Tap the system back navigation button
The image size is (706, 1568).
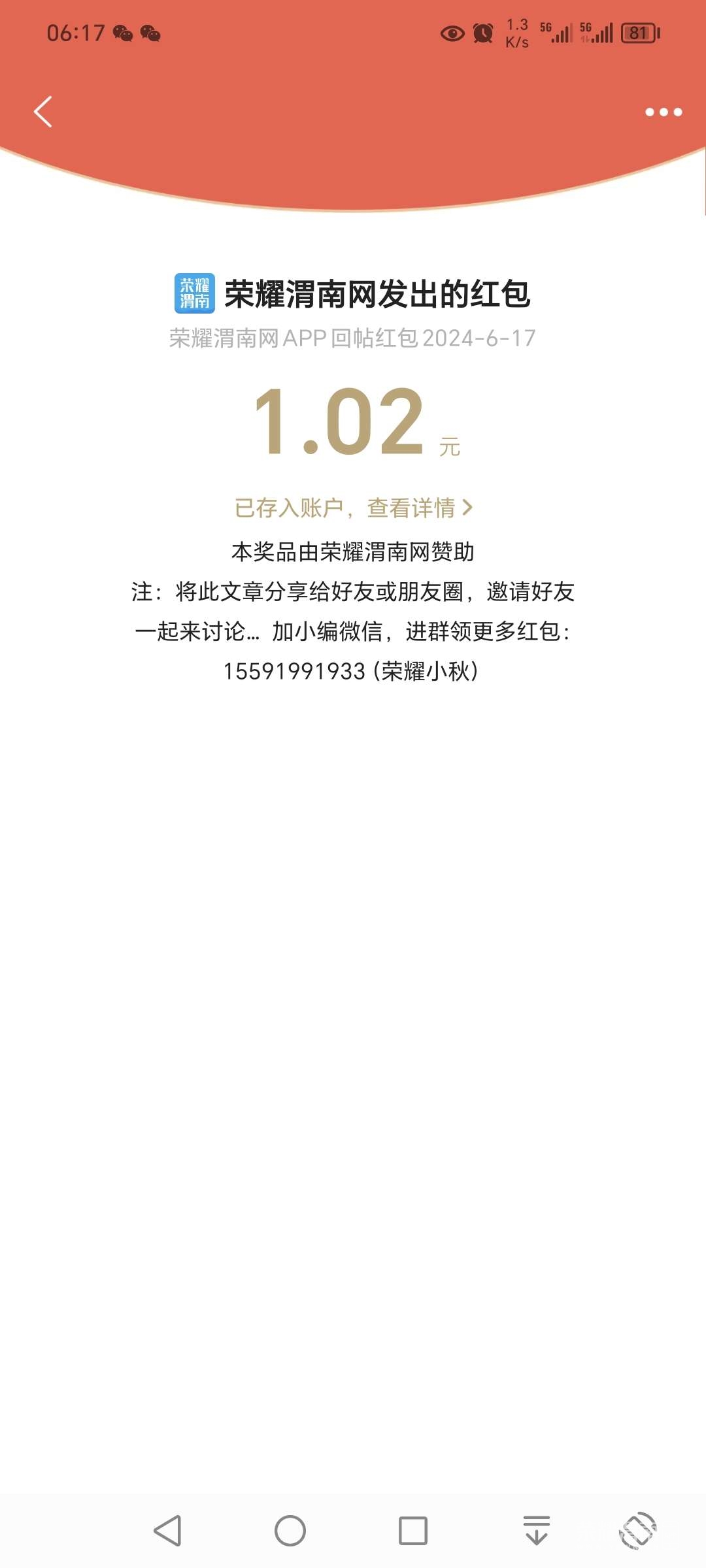coord(167,1531)
